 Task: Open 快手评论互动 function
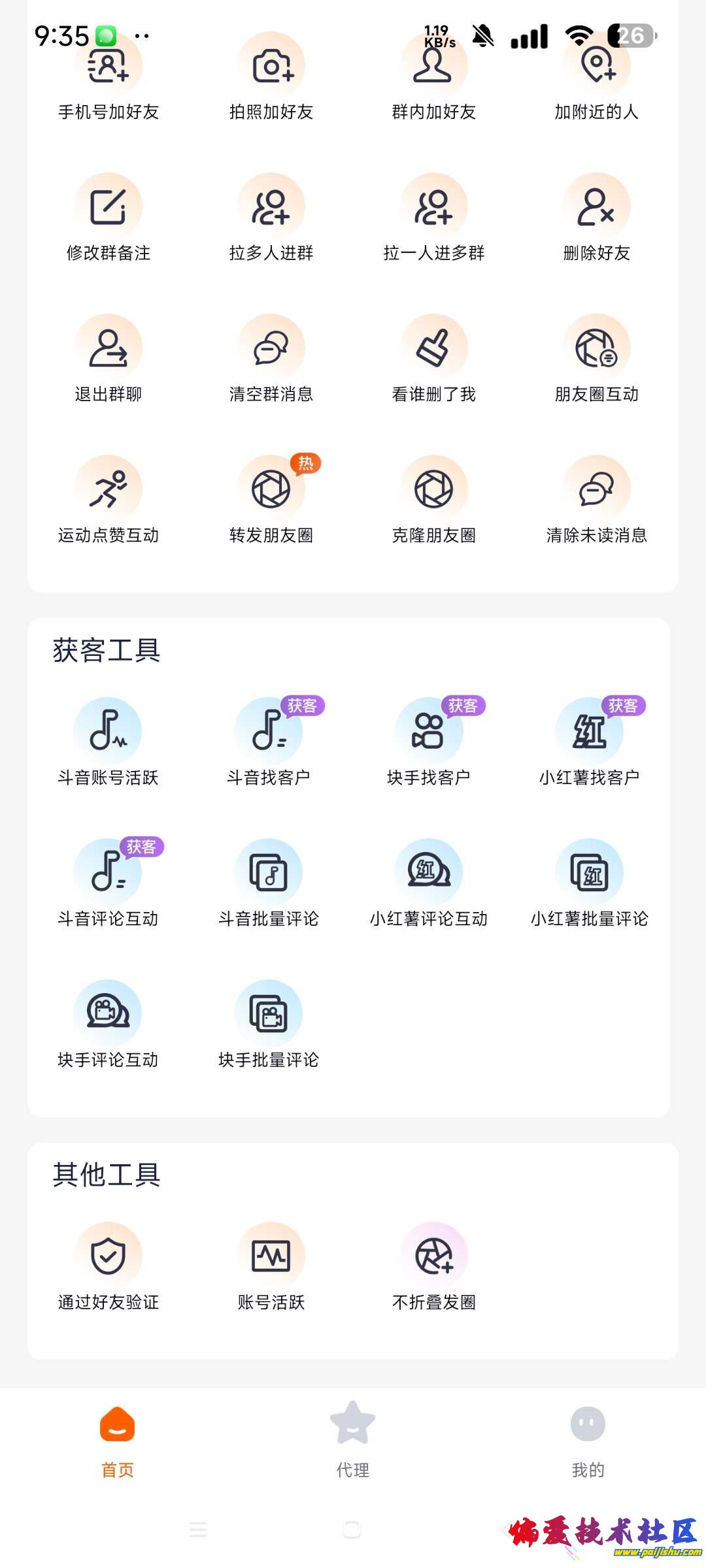tap(108, 1015)
